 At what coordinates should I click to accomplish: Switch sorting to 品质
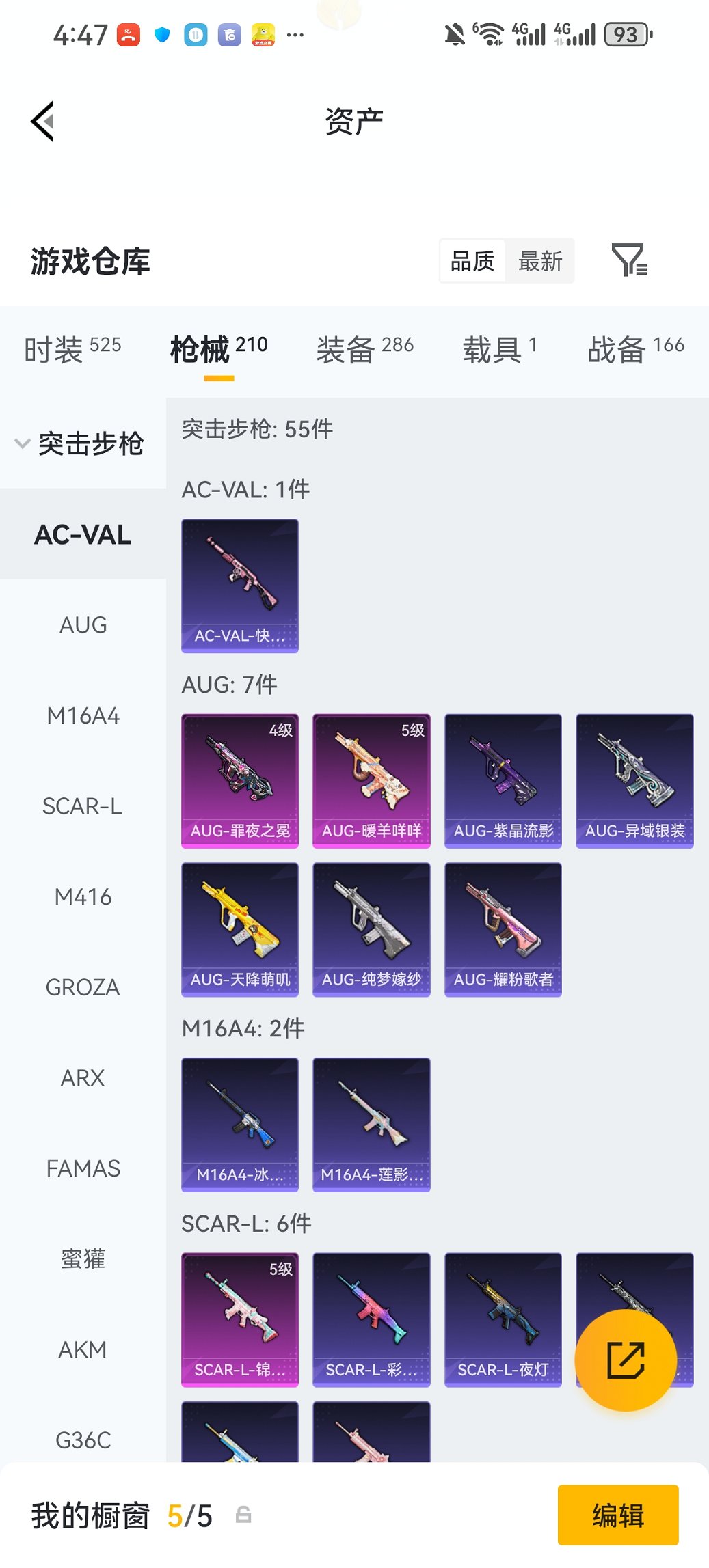click(472, 260)
